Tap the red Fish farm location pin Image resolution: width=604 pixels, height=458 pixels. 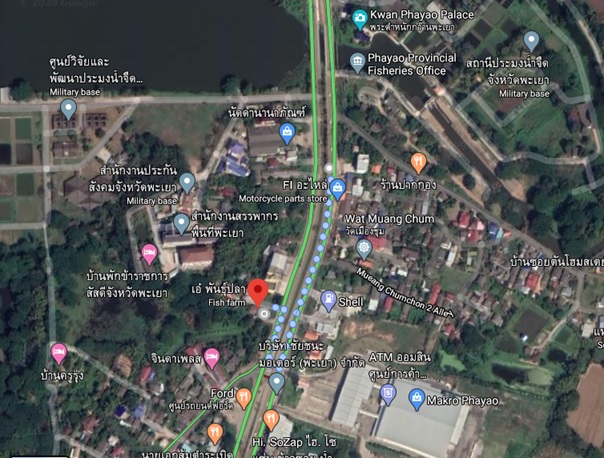(258, 293)
